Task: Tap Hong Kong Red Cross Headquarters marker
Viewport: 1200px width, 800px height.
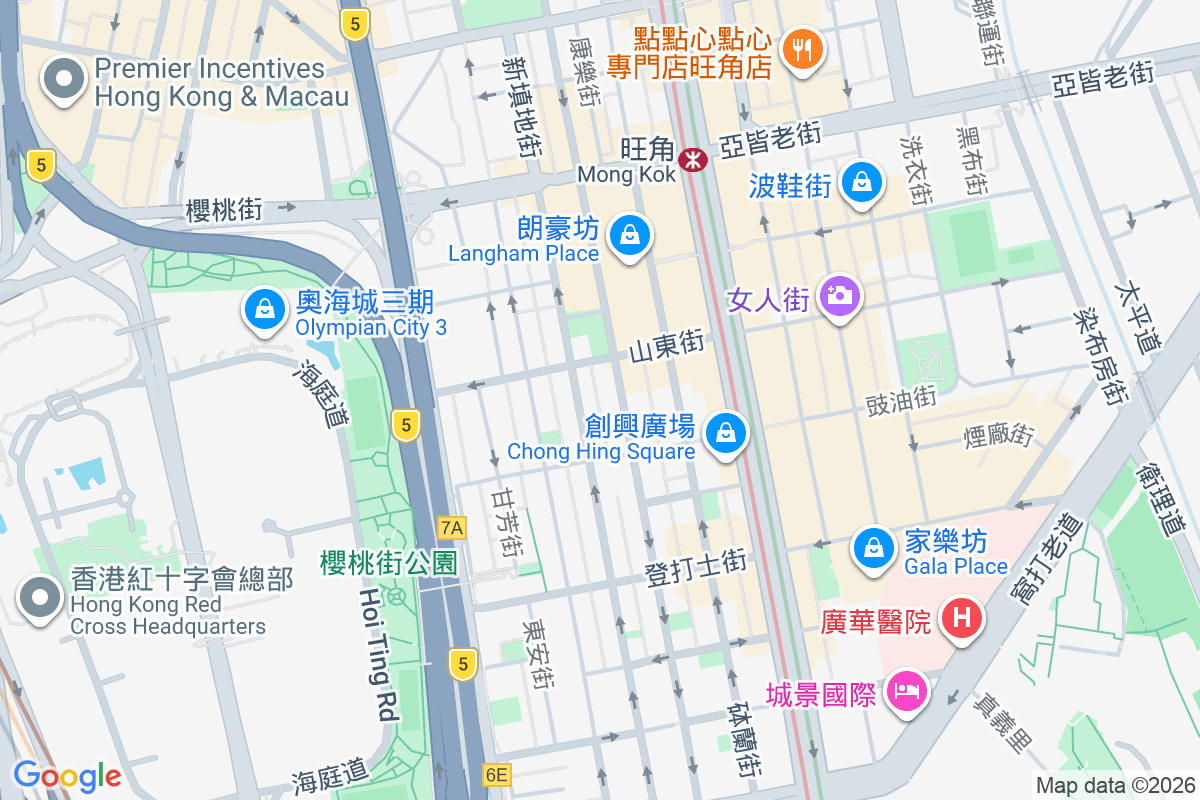Action: tap(40, 597)
